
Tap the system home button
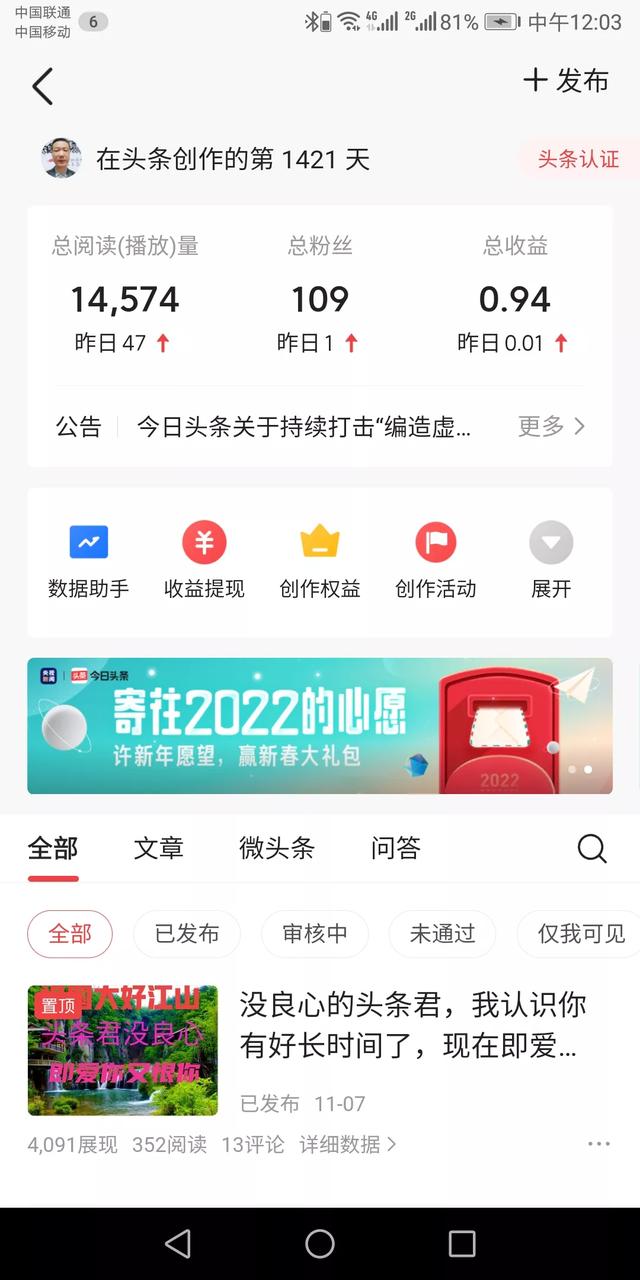click(x=320, y=1243)
